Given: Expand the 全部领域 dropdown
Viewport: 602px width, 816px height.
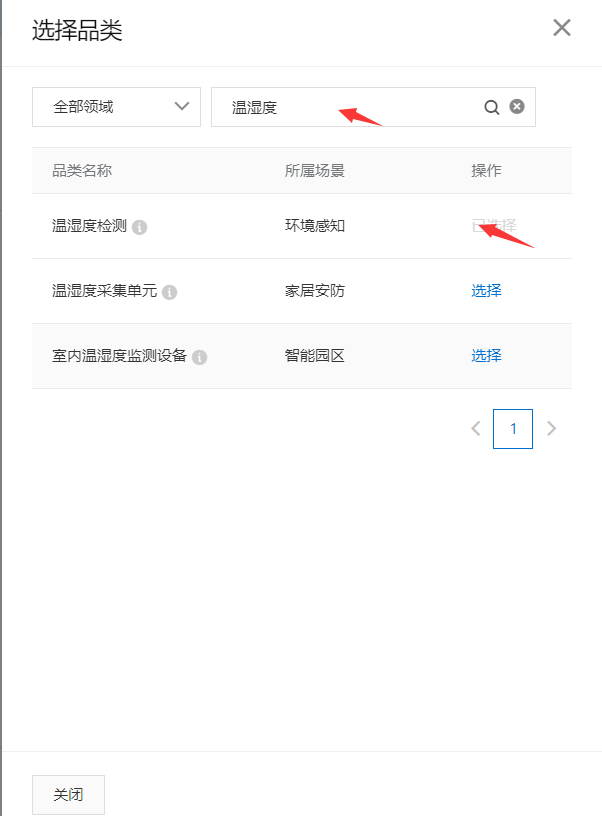Looking at the screenshot, I should [117, 107].
